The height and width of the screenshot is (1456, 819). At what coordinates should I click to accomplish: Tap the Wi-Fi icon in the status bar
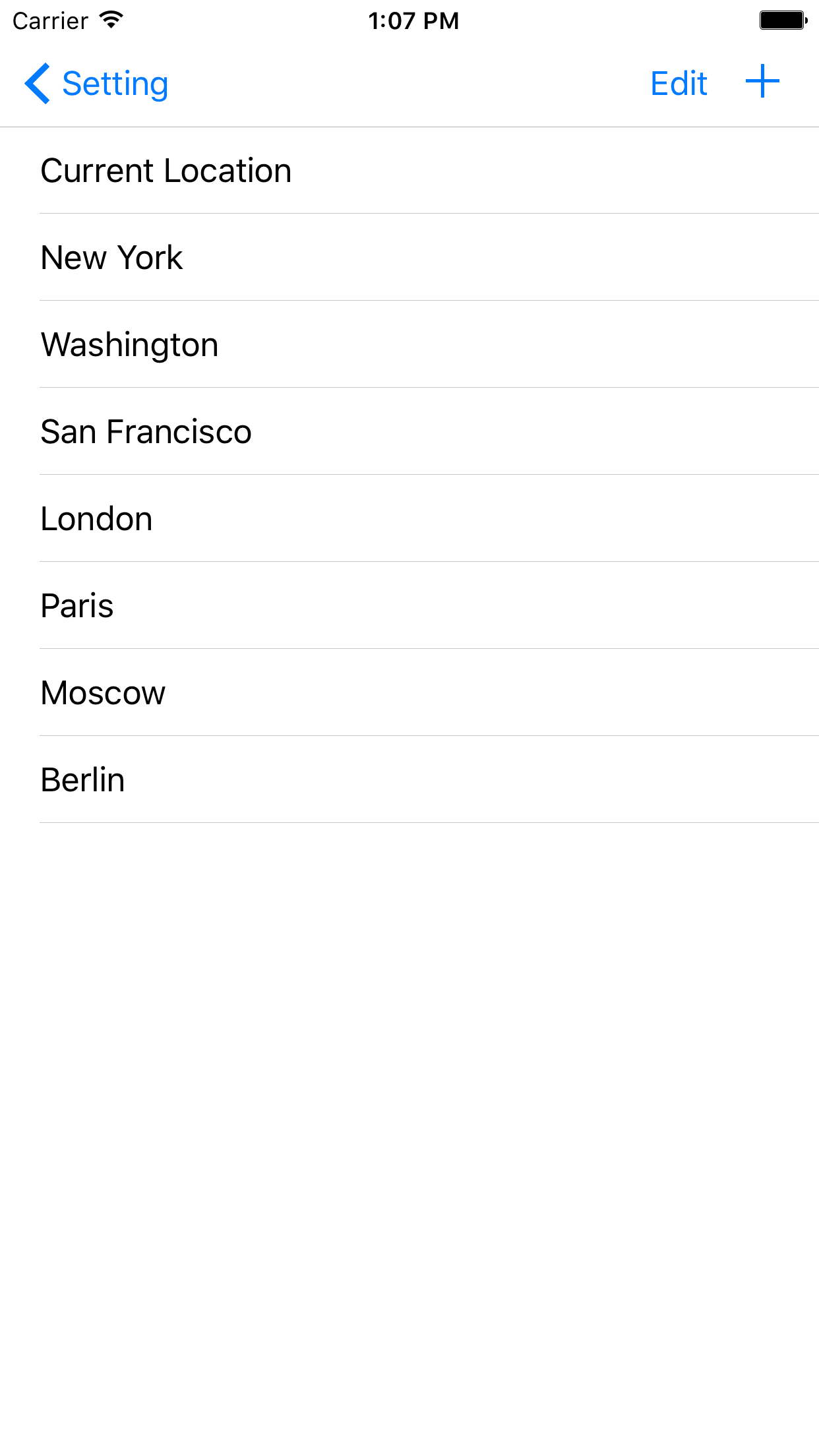[x=109, y=20]
